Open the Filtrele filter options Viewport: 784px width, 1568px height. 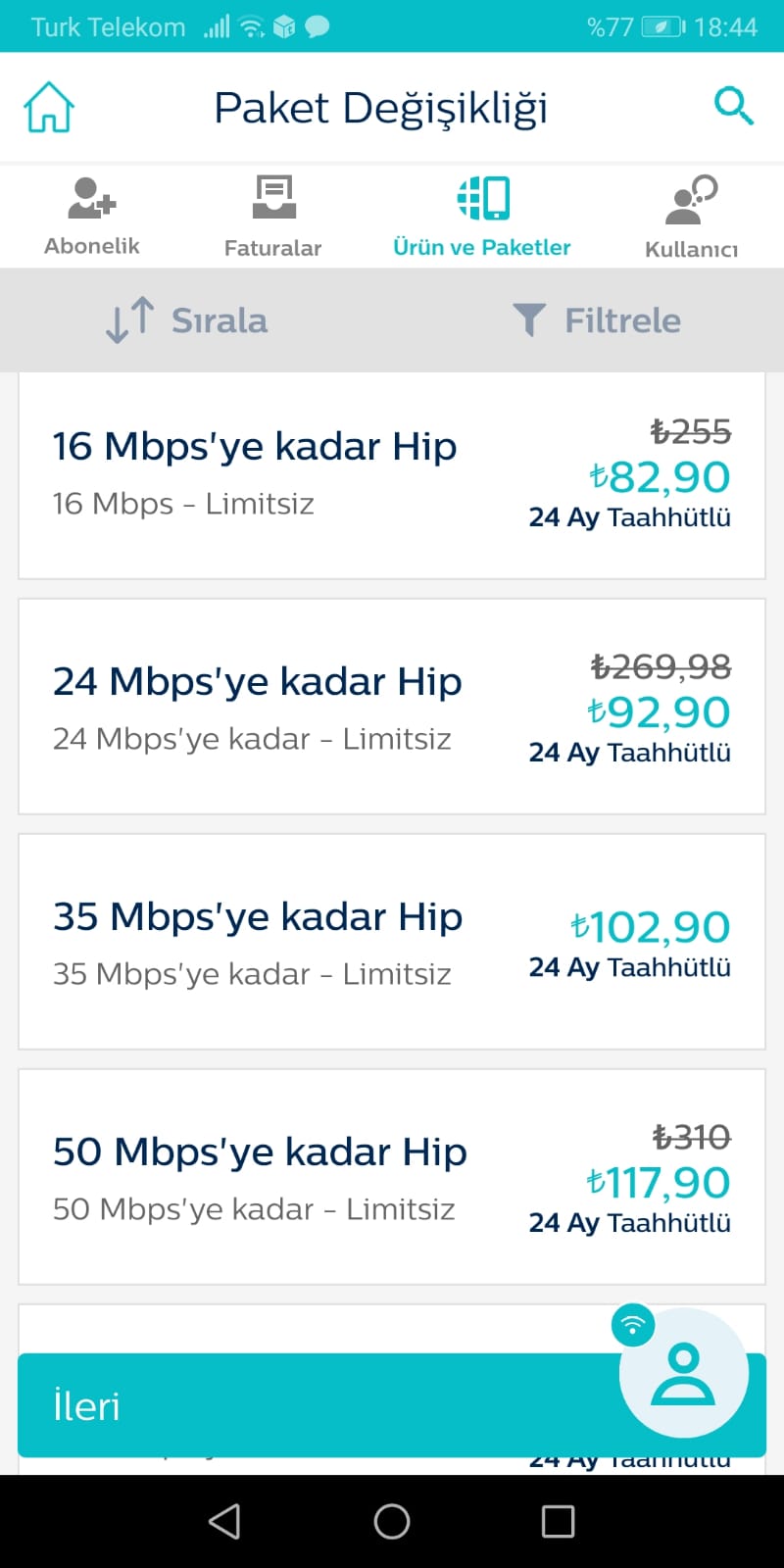[x=597, y=320]
